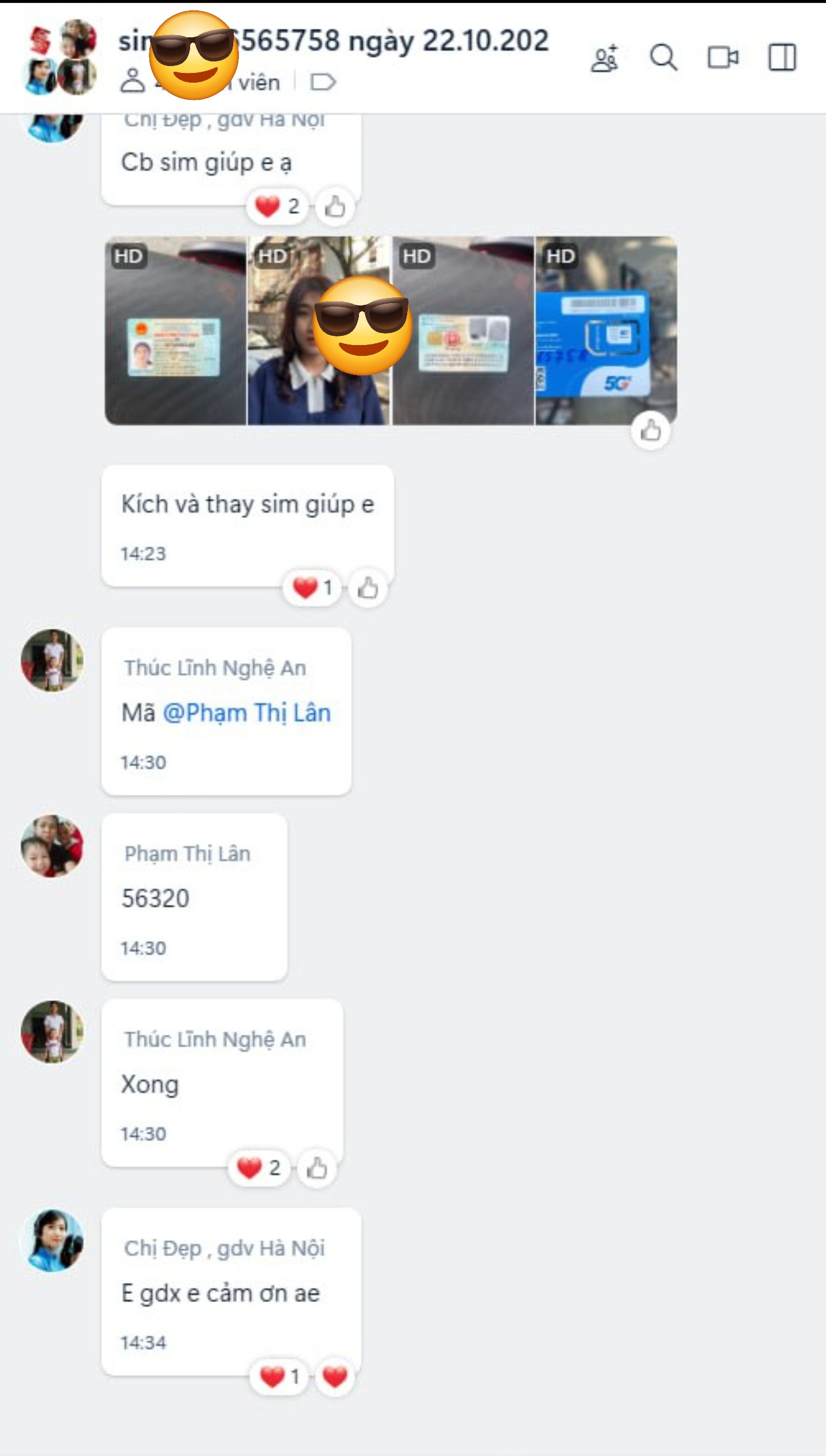The height and width of the screenshot is (1456, 826).
Task: Open the @Phạm Thị Lân mention link
Action: click(247, 713)
